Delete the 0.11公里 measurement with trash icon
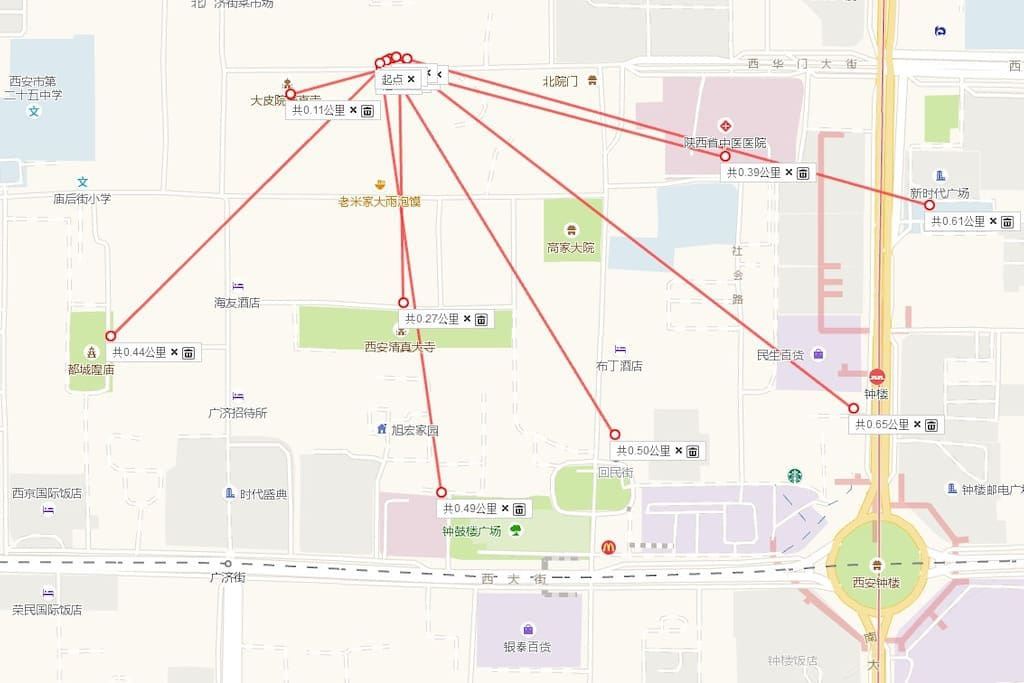 click(x=367, y=111)
